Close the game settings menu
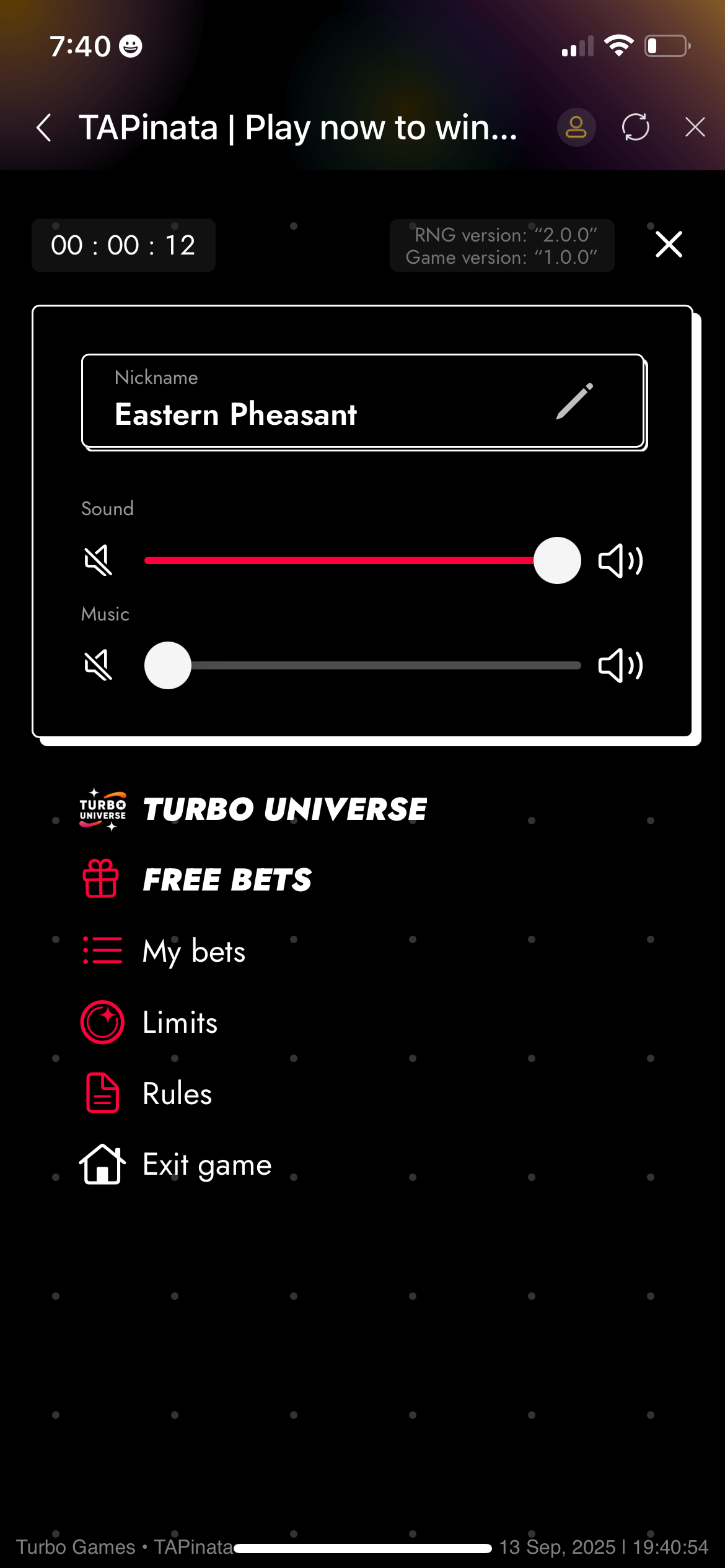The height and width of the screenshot is (1568, 725). [x=669, y=245]
